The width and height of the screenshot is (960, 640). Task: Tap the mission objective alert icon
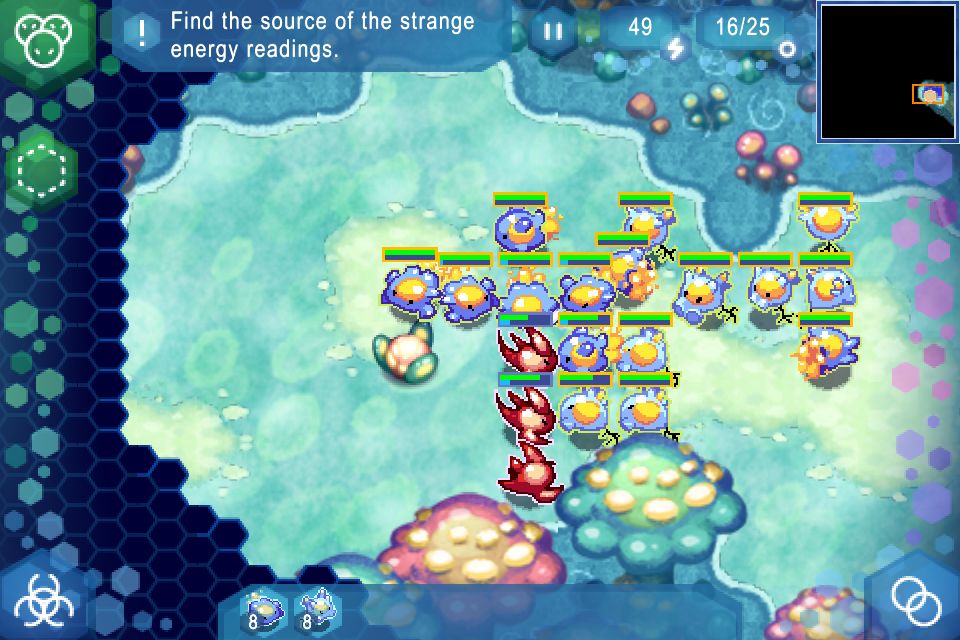tap(142, 32)
